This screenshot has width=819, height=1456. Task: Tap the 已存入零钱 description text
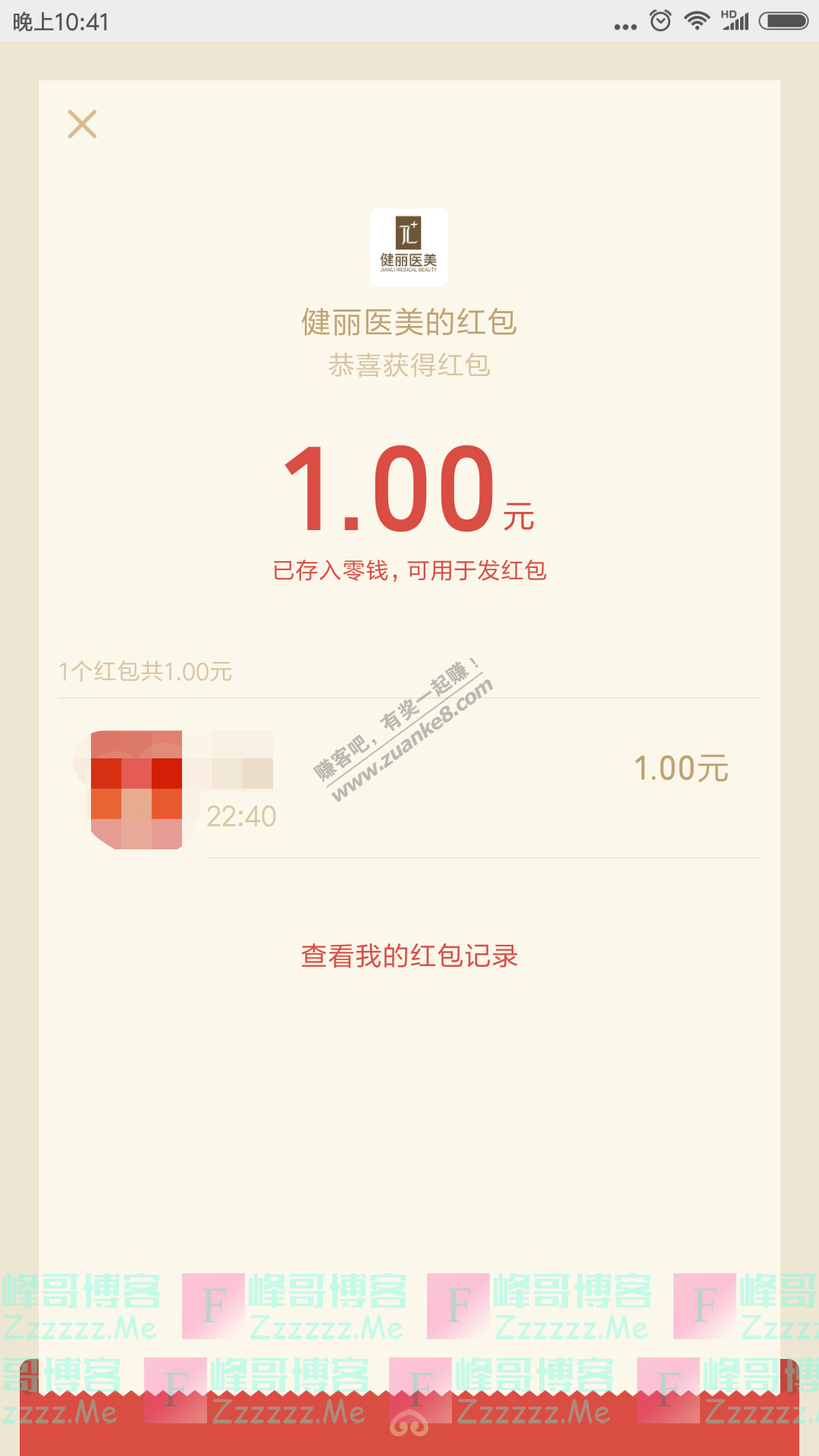(409, 569)
